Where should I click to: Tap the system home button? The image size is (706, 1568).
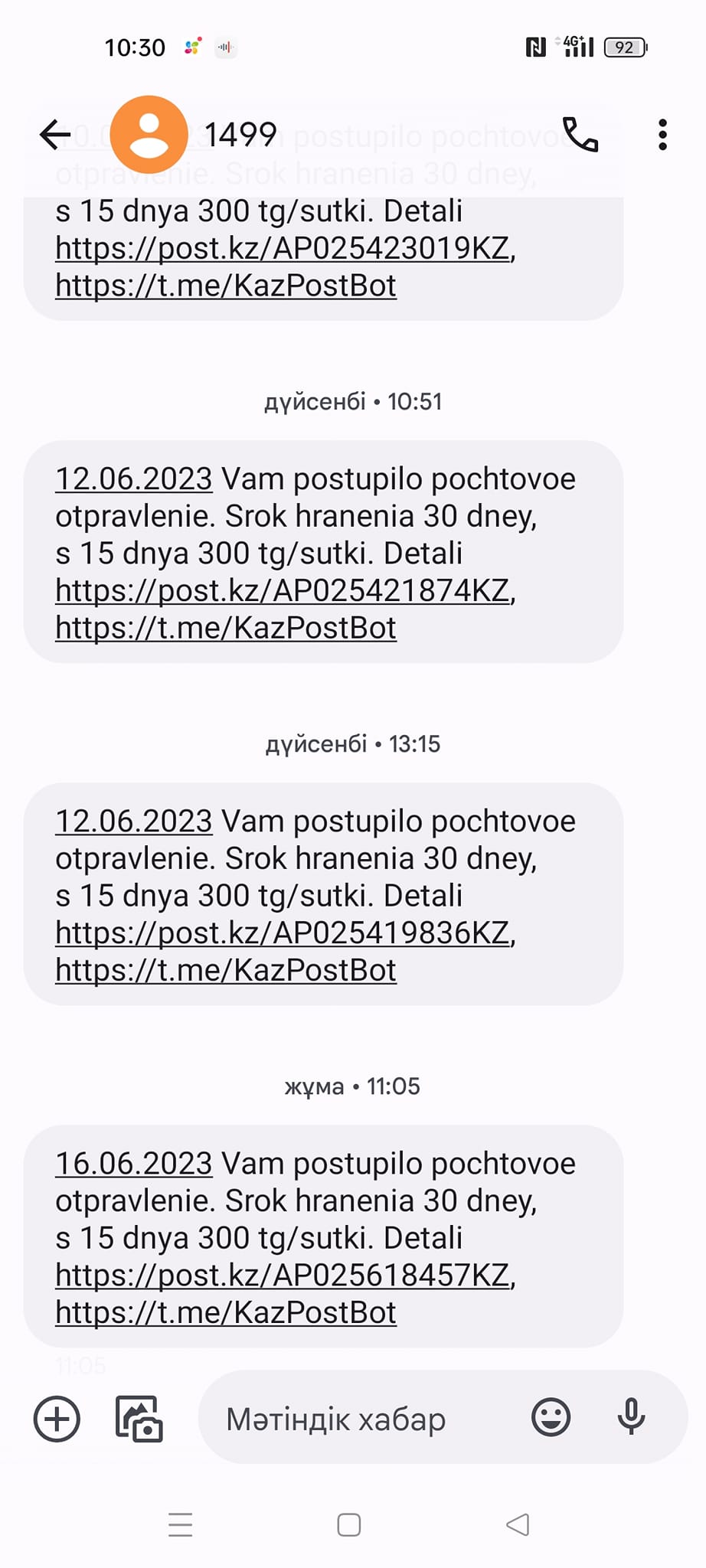click(349, 1524)
